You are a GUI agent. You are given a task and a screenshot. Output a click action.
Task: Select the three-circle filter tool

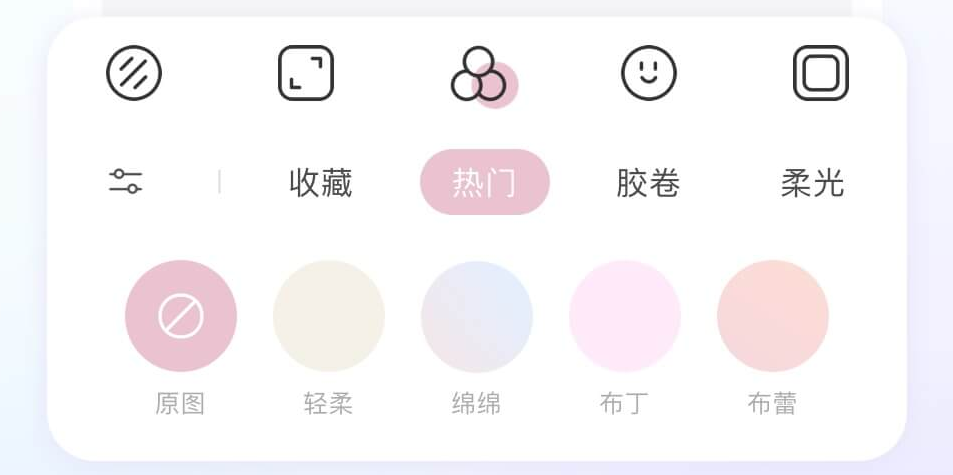478,76
